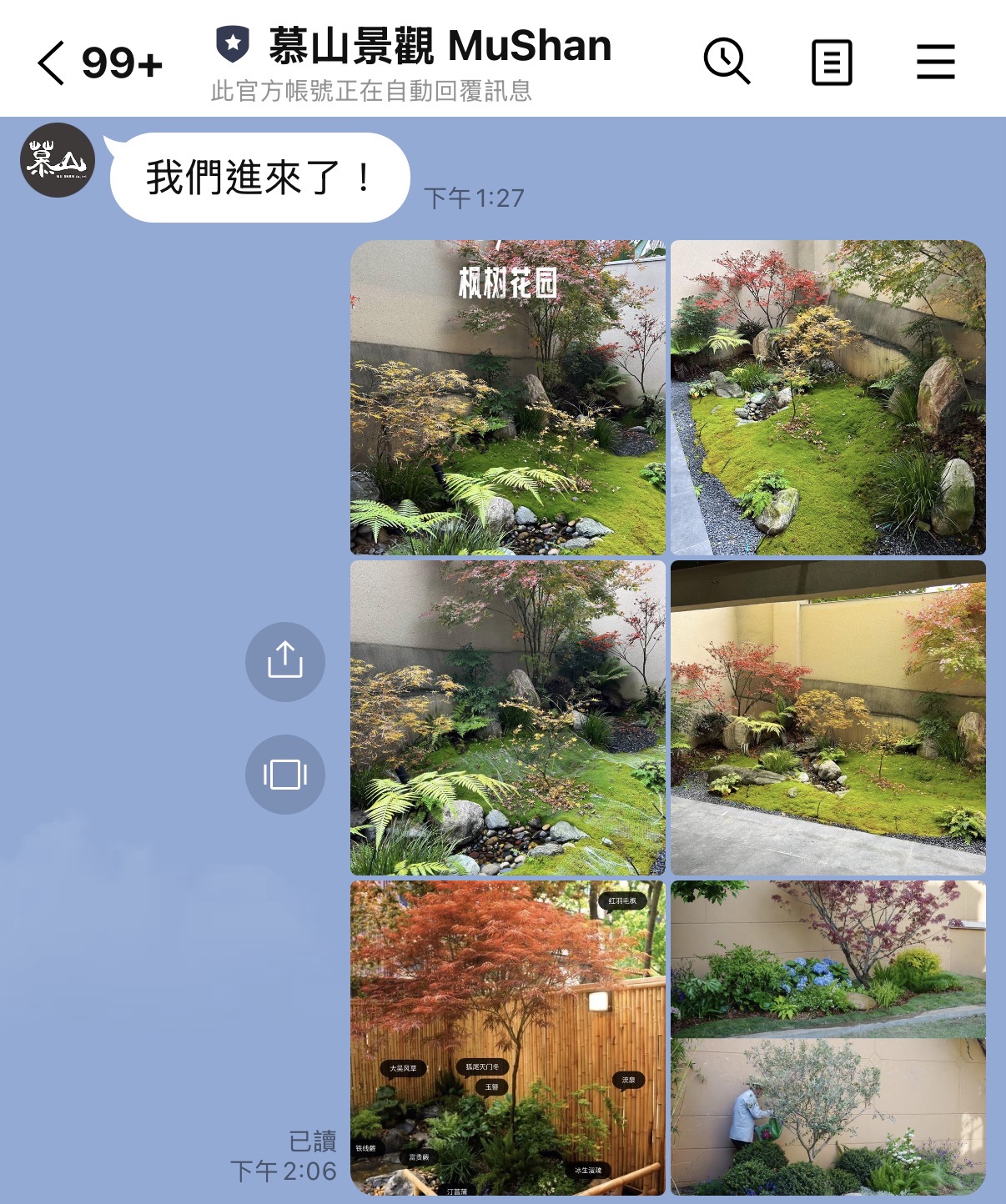The image size is (1006, 1204).
Task: View the photo with concrete path and yellow wall
Action: [x=828, y=718]
